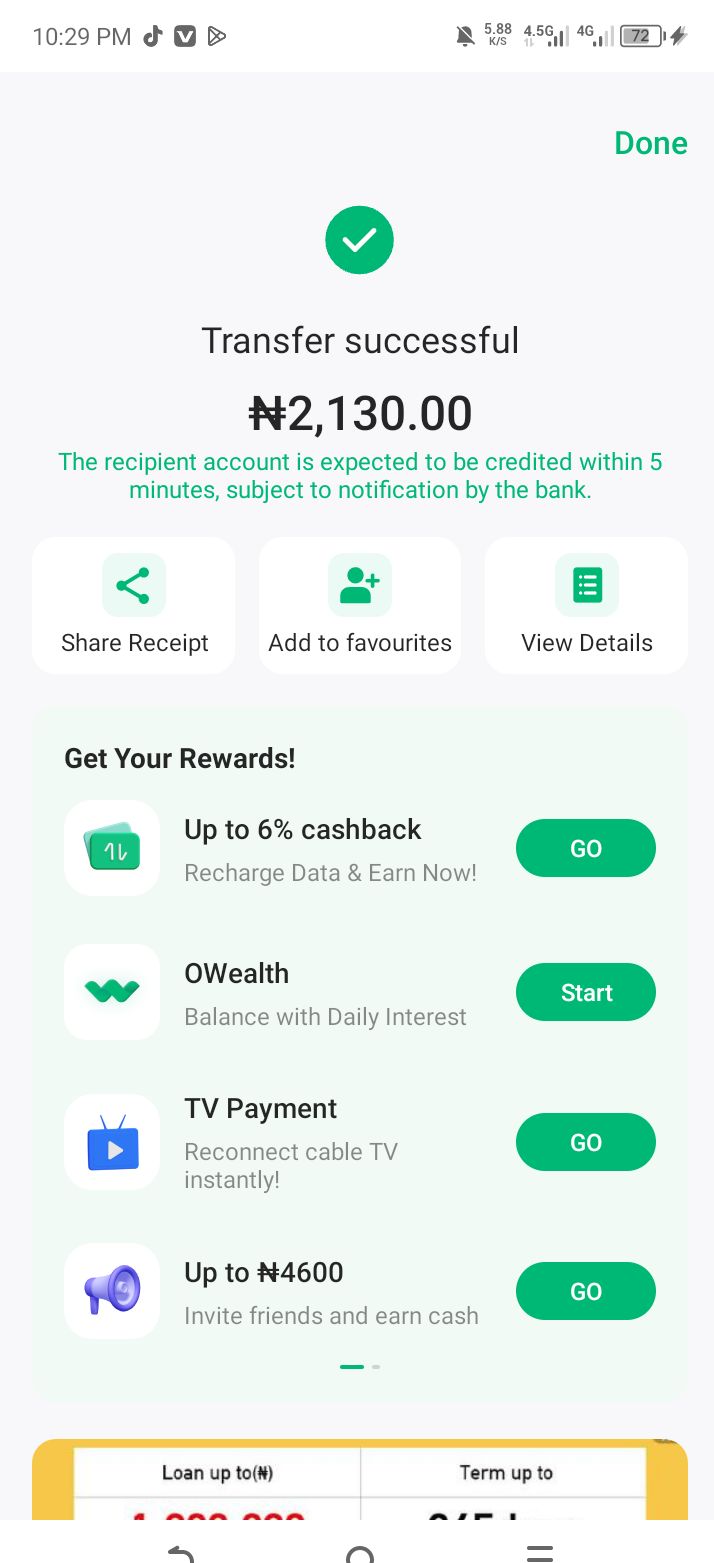
Task: Tap GO next to TV Payment
Action: point(585,1142)
